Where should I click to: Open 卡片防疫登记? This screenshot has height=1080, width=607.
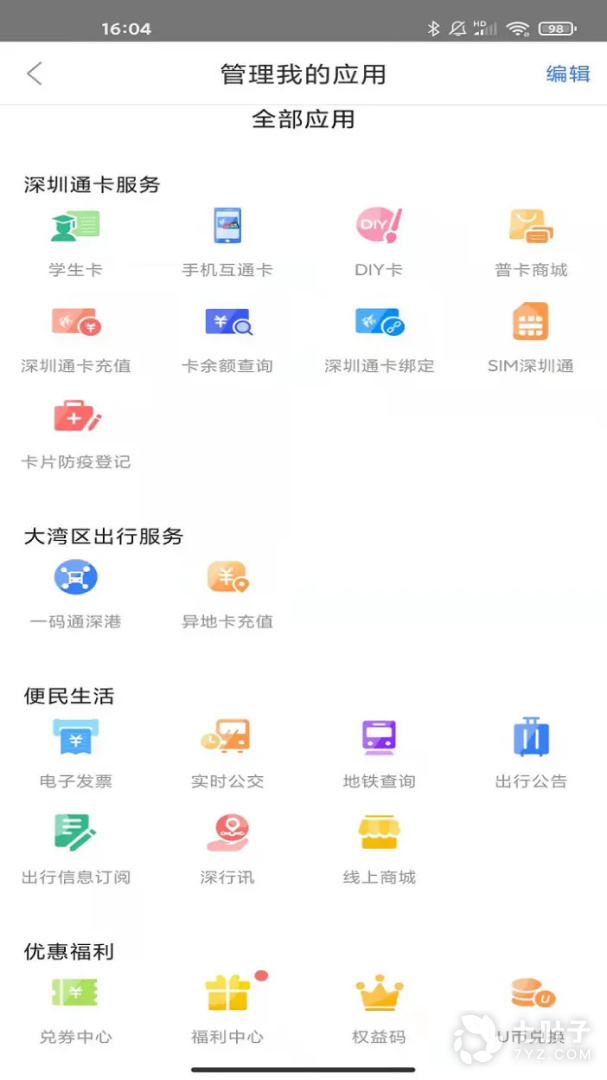coord(76,432)
